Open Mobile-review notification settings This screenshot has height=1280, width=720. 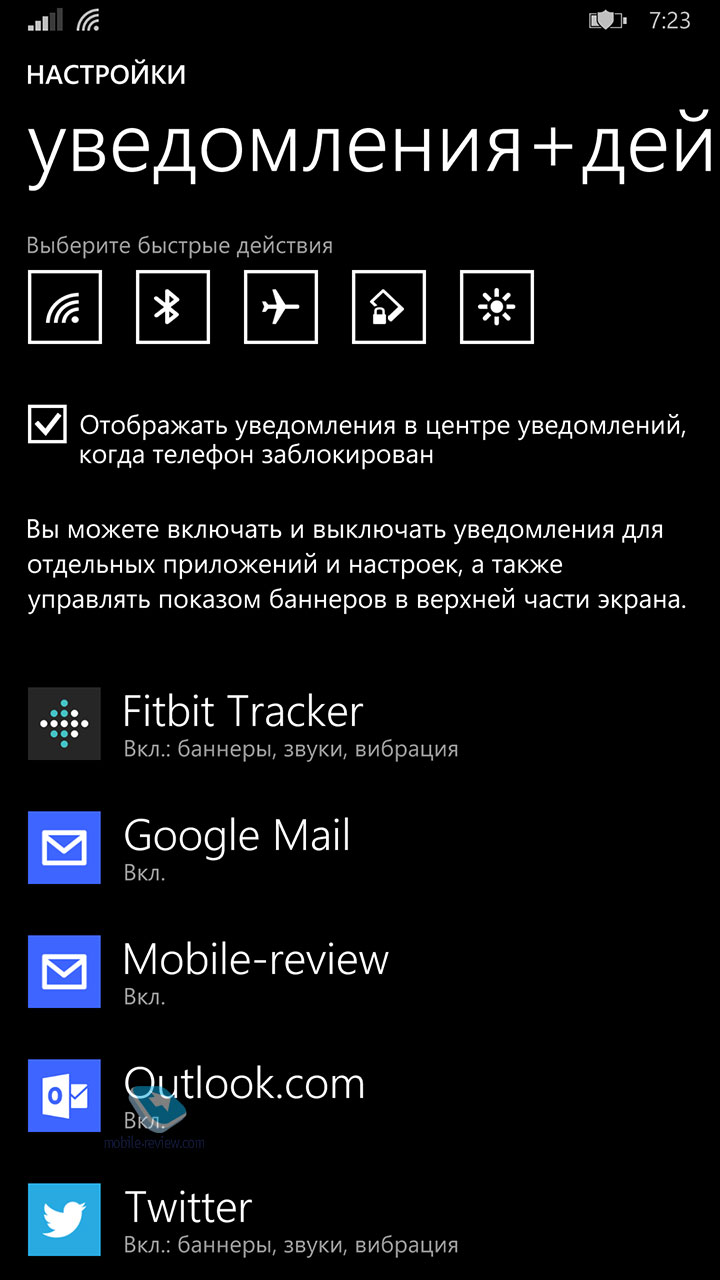[360, 972]
